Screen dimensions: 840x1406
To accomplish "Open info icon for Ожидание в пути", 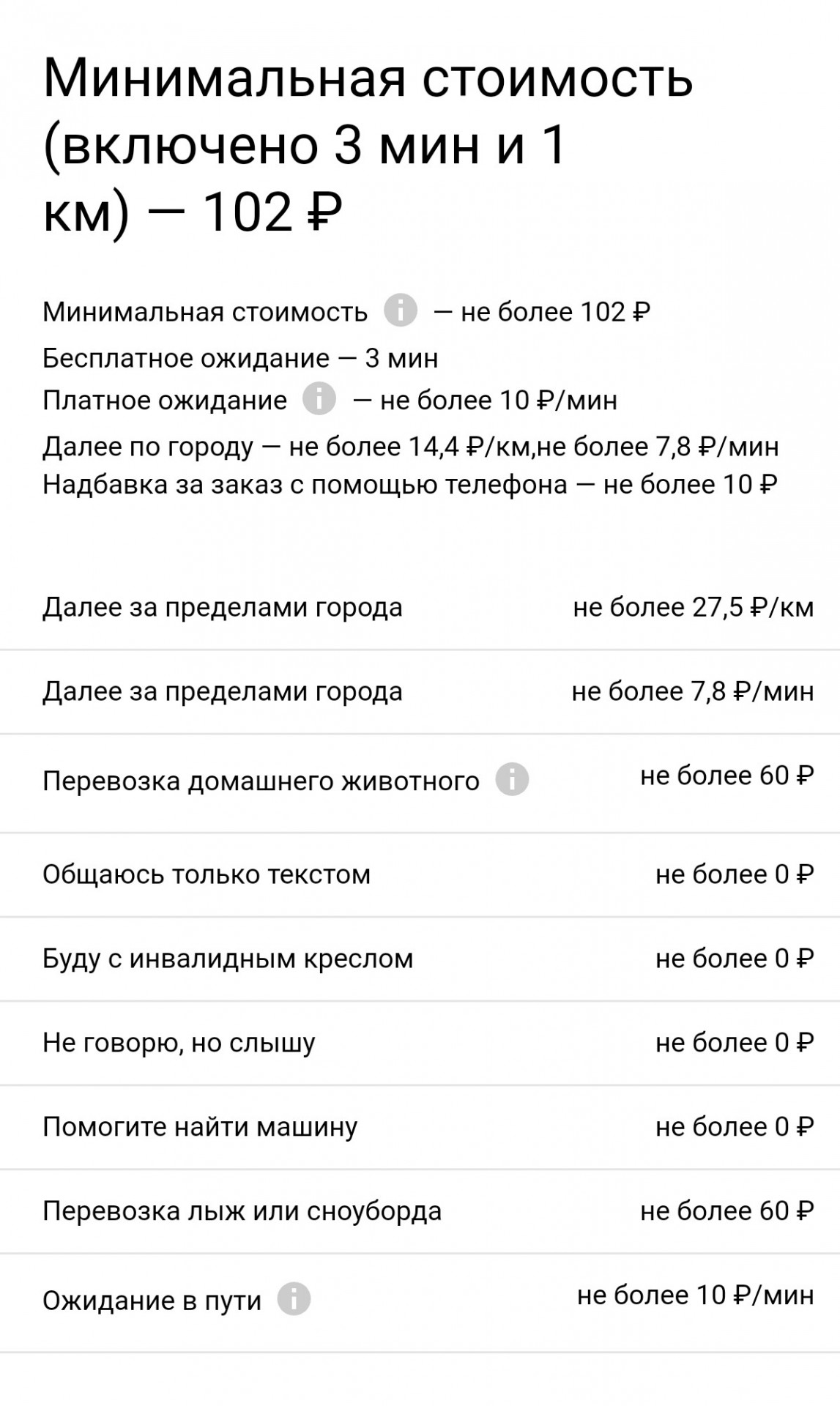I will (294, 1299).
